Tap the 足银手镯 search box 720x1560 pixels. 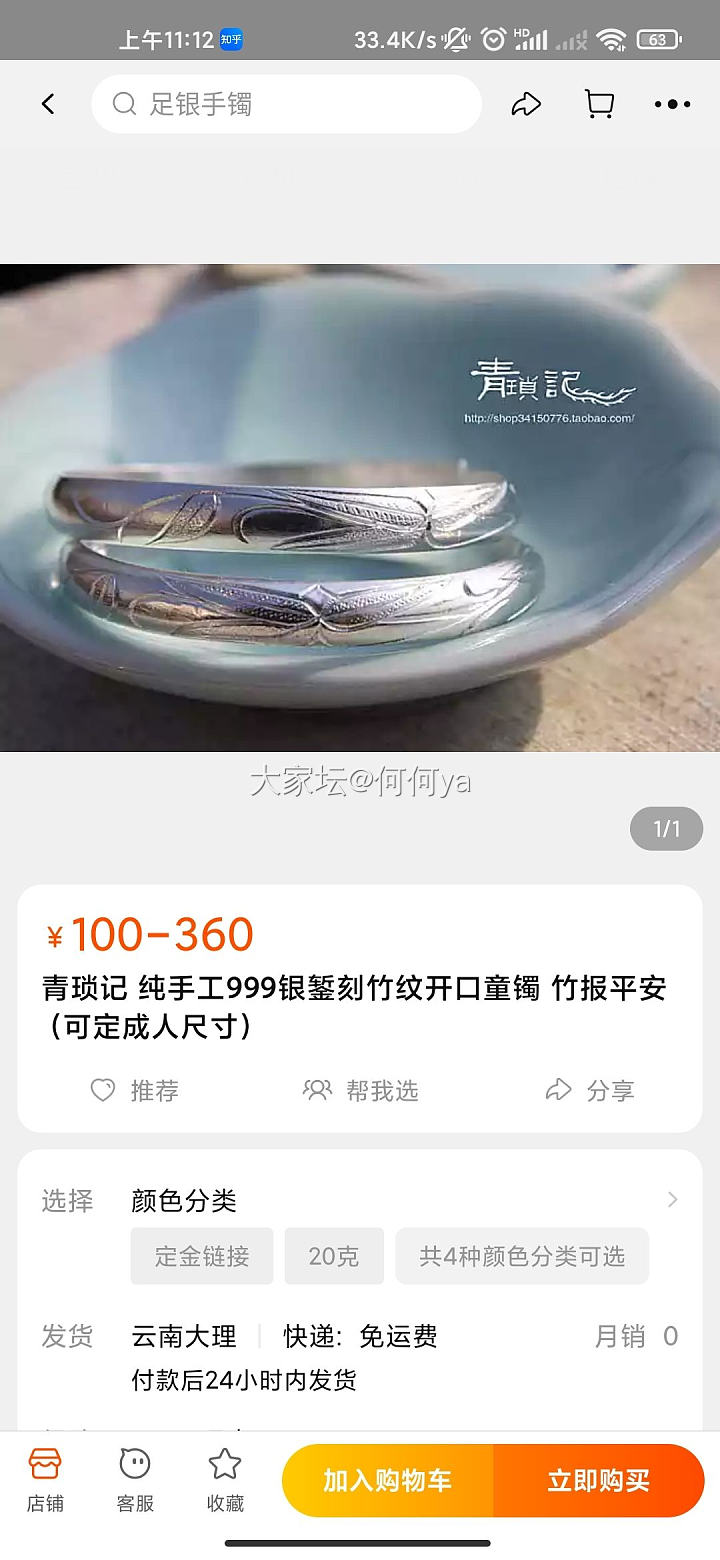click(x=286, y=104)
